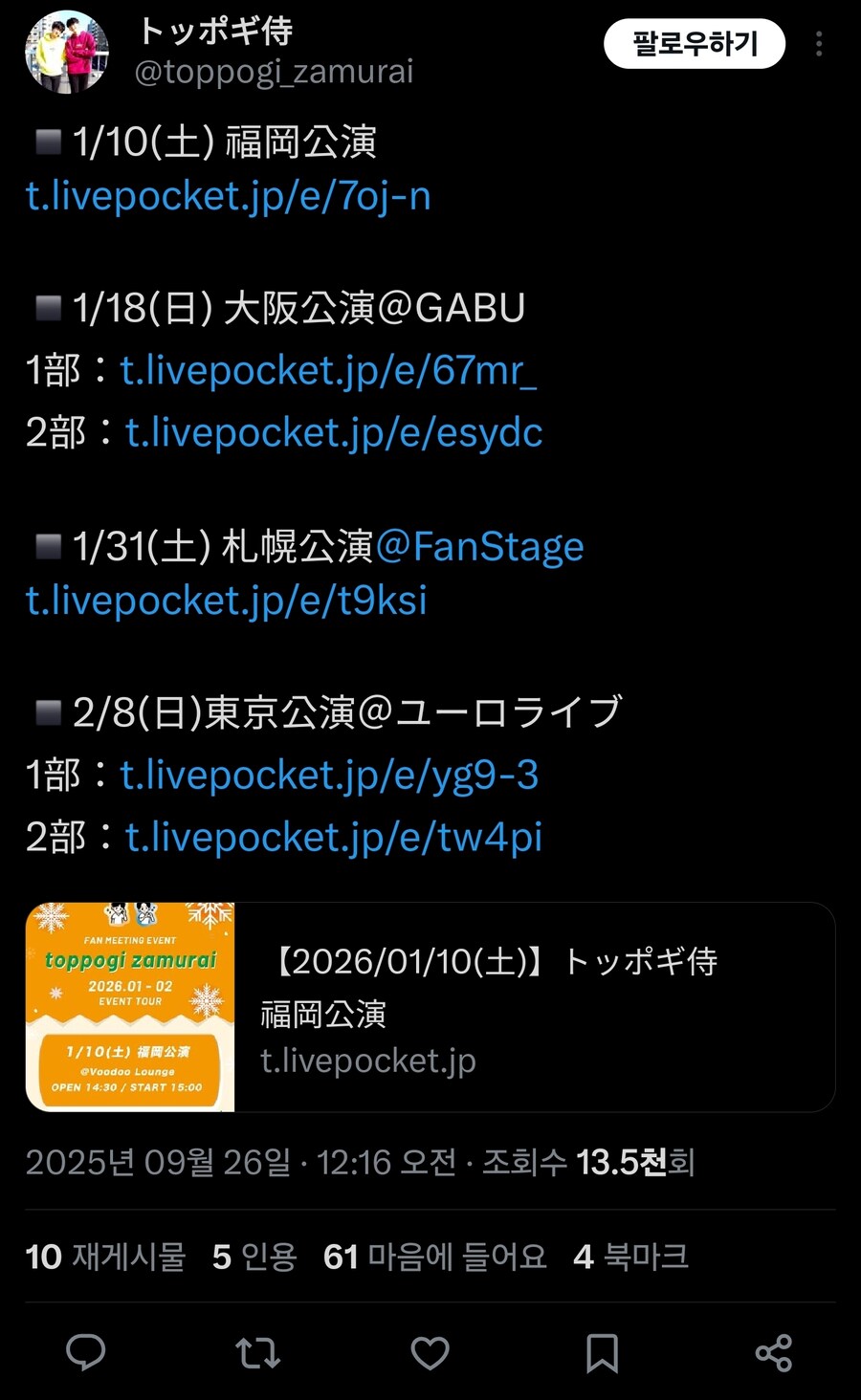Open the 大阪公演 1部 link ending 67mr_
Viewport: 861px width, 1400px height.
coord(328,370)
